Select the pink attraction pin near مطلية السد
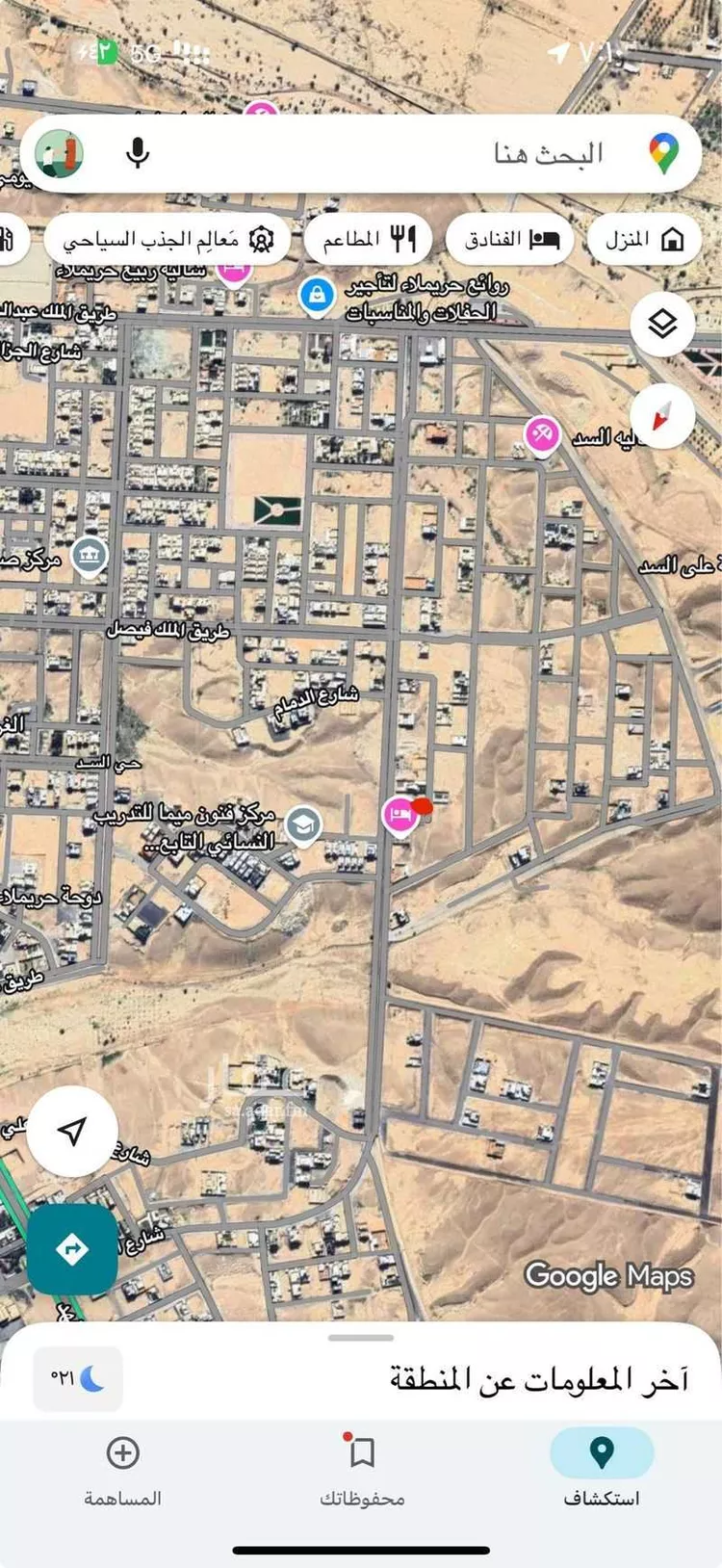Image resolution: width=722 pixels, height=1568 pixels. pyautogui.click(x=542, y=433)
